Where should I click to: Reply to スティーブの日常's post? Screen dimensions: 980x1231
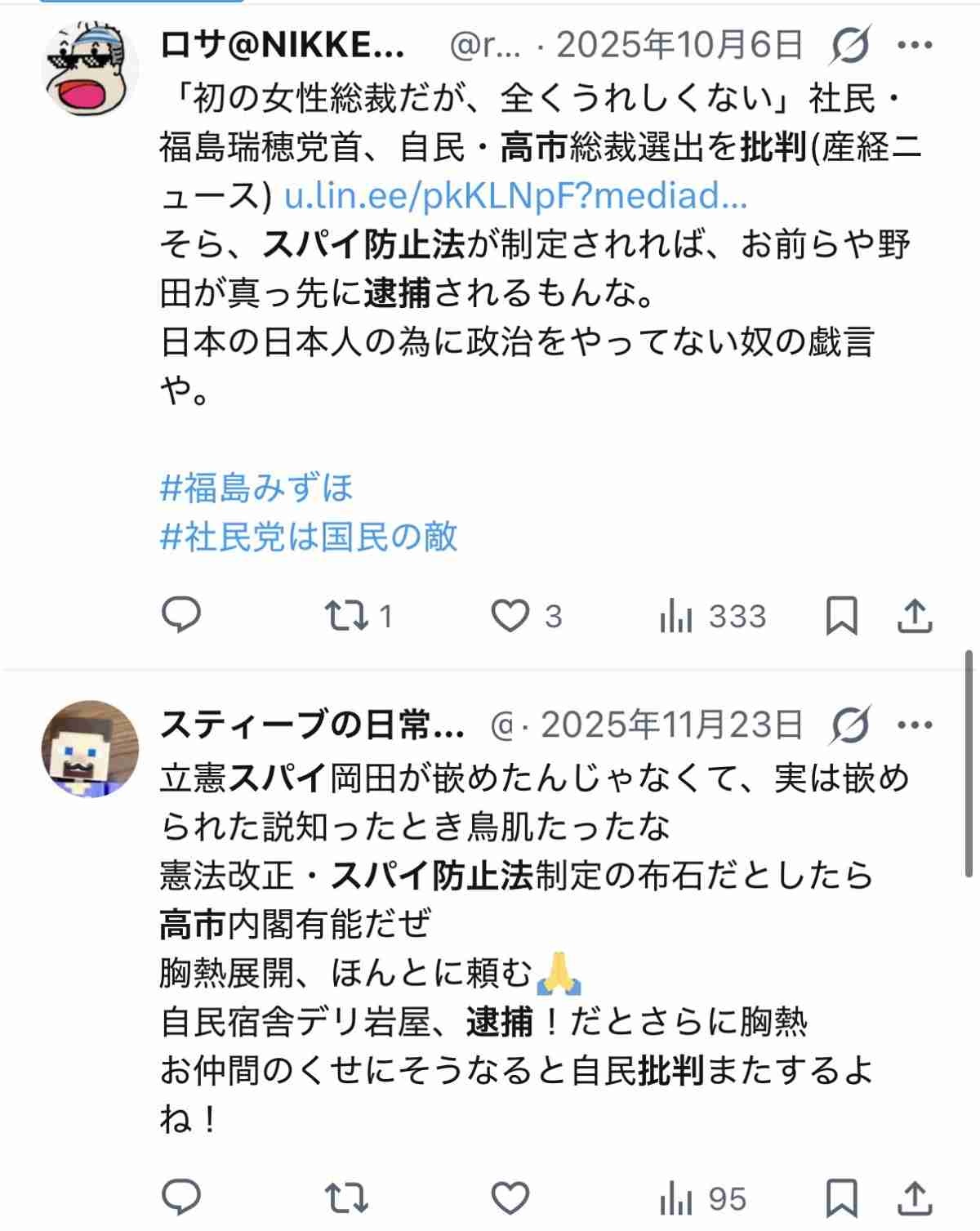[x=181, y=1199]
